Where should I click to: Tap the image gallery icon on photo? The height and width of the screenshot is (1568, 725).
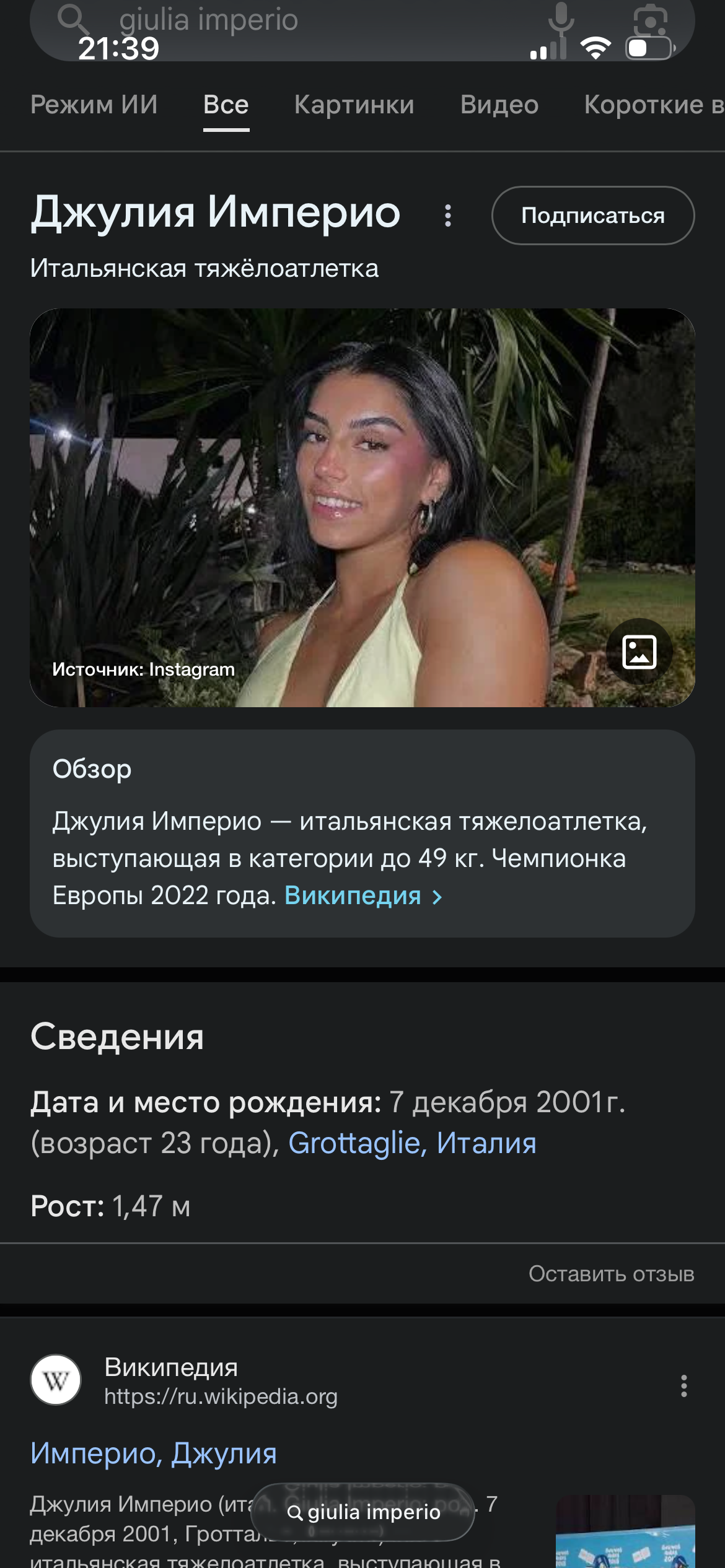pyautogui.click(x=639, y=651)
